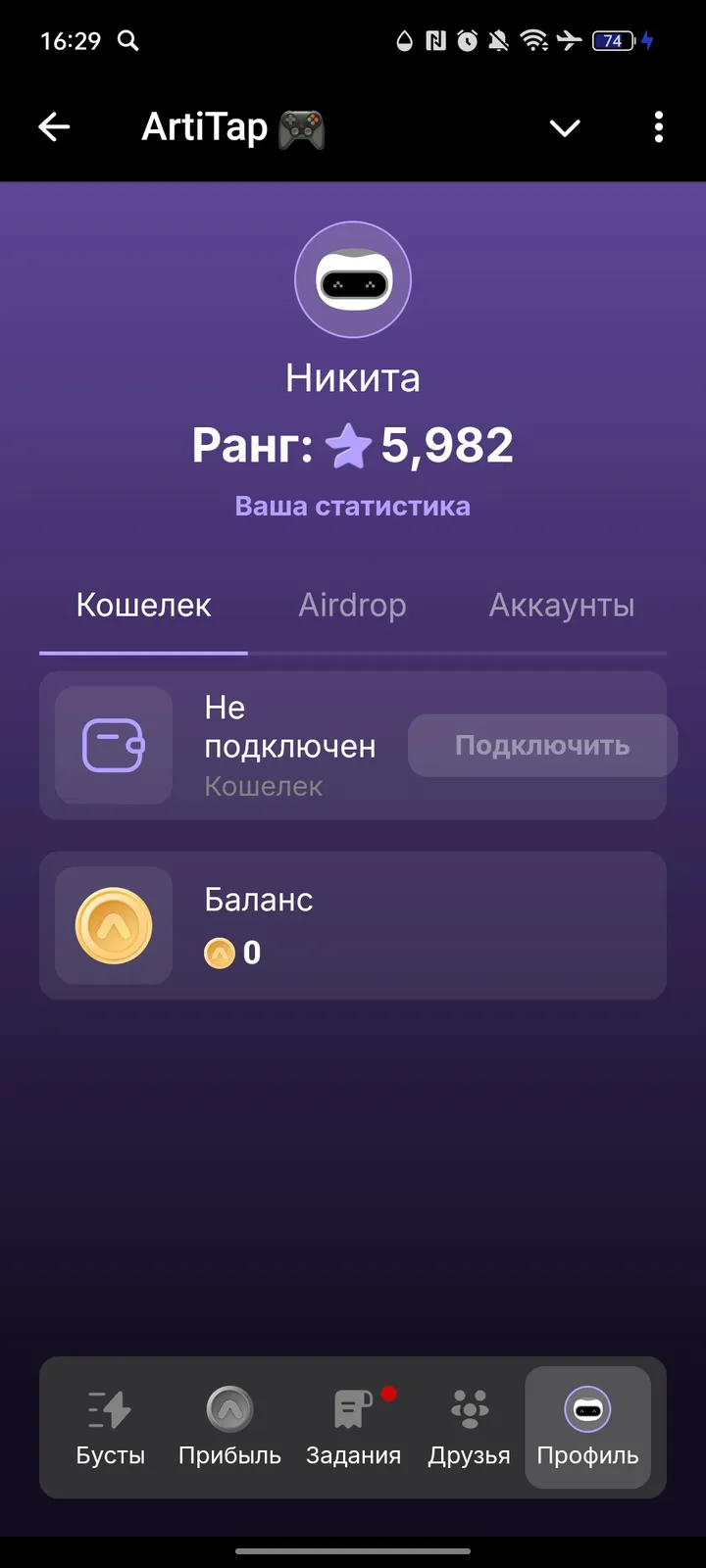This screenshot has height=1568, width=706.
Task: Open the three-dot menu
Action: coord(659,127)
